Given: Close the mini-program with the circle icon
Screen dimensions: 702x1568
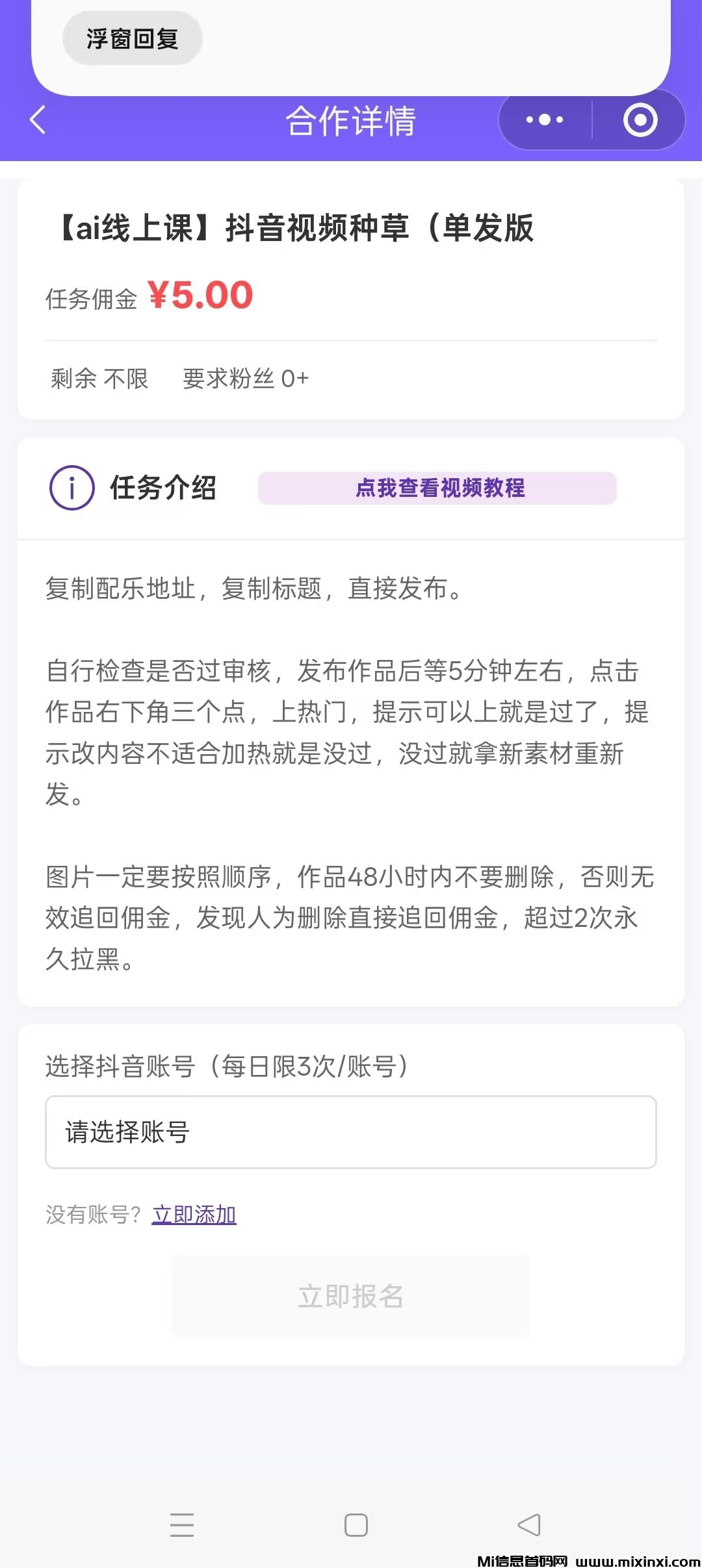Looking at the screenshot, I should click(640, 120).
